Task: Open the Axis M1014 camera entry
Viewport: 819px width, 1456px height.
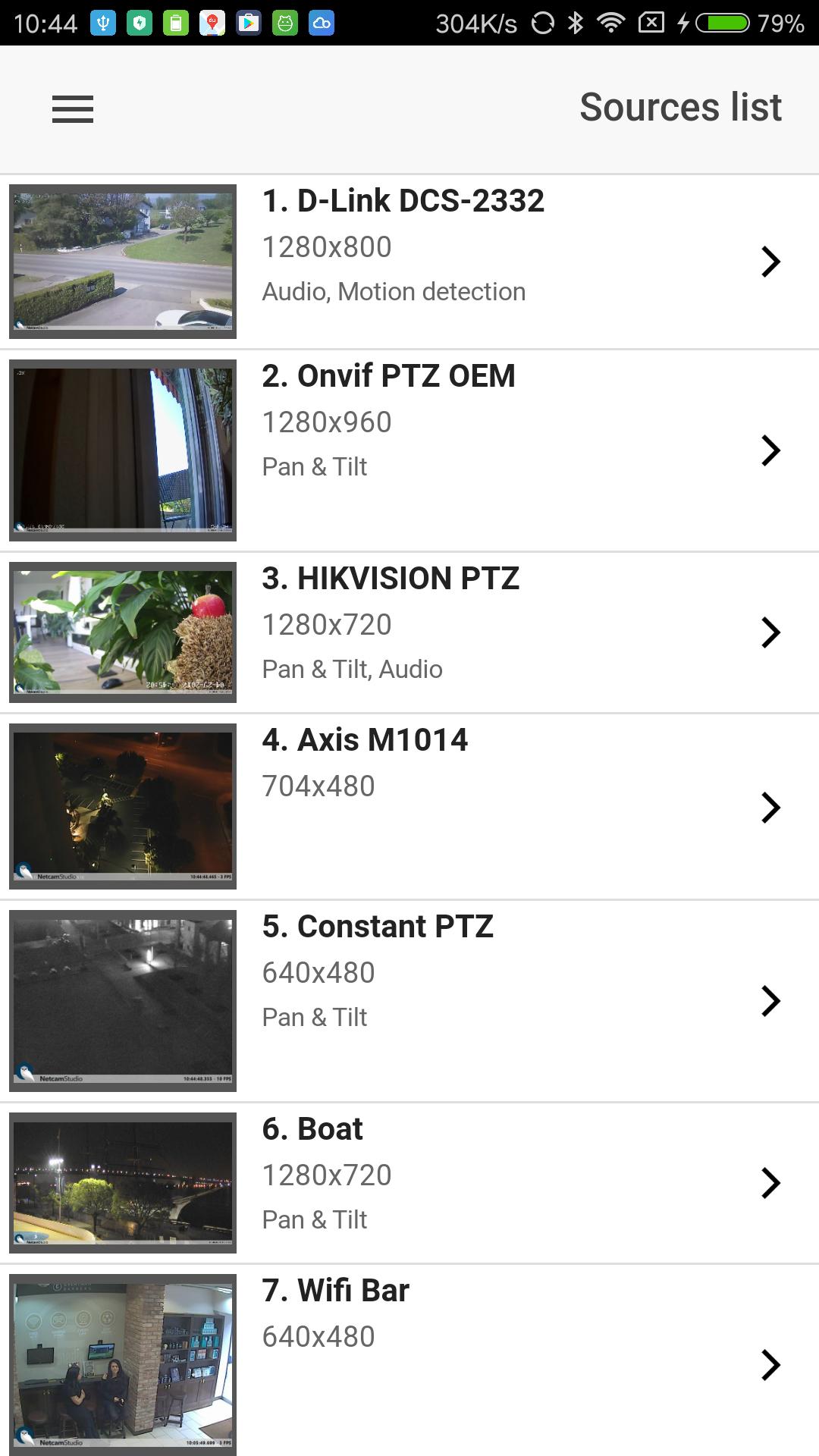Action: [771, 808]
